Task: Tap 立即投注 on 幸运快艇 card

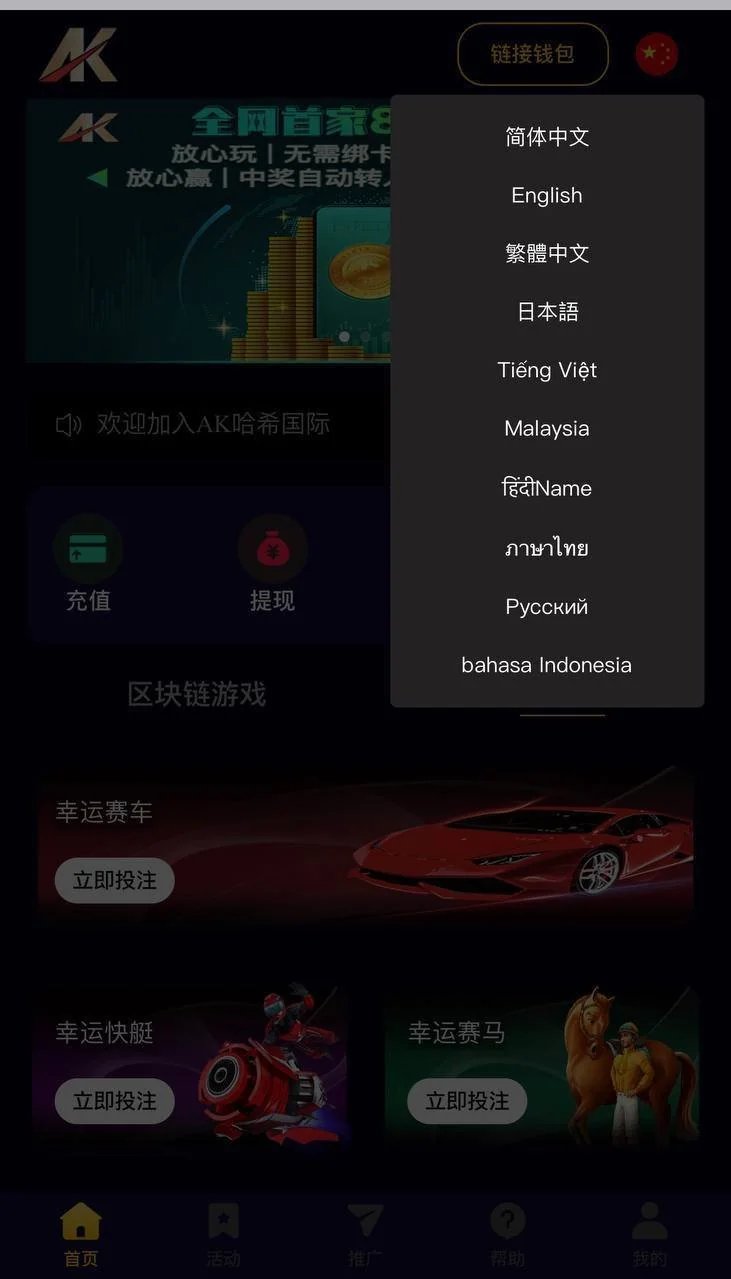Action: (x=114, y=1101)
